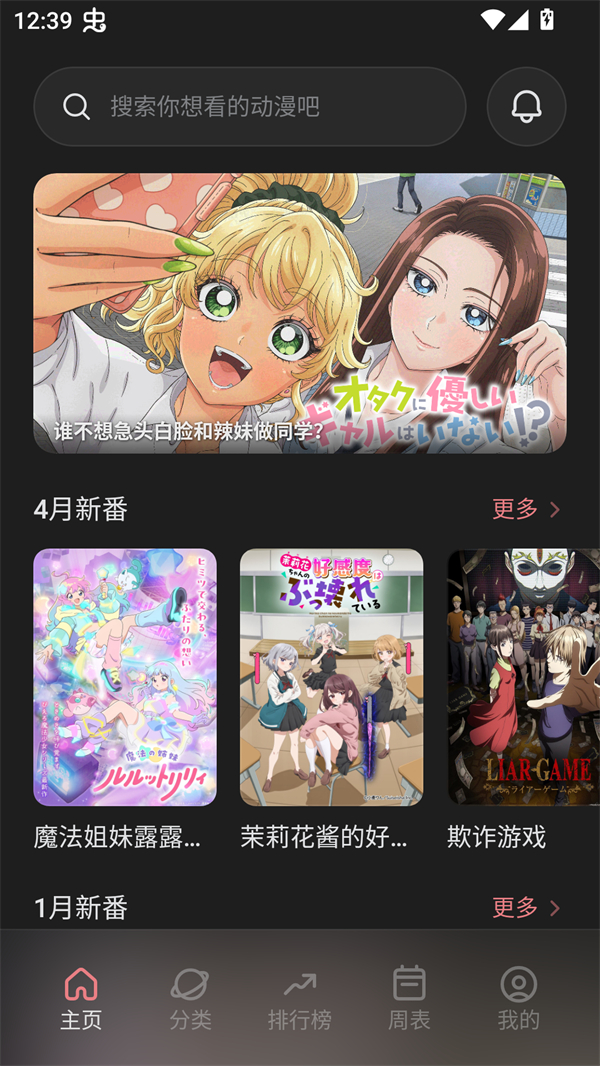600x1066 pixels.
Task: Switch to the 我的 profile tab
Action: click(x=518, y=998)
